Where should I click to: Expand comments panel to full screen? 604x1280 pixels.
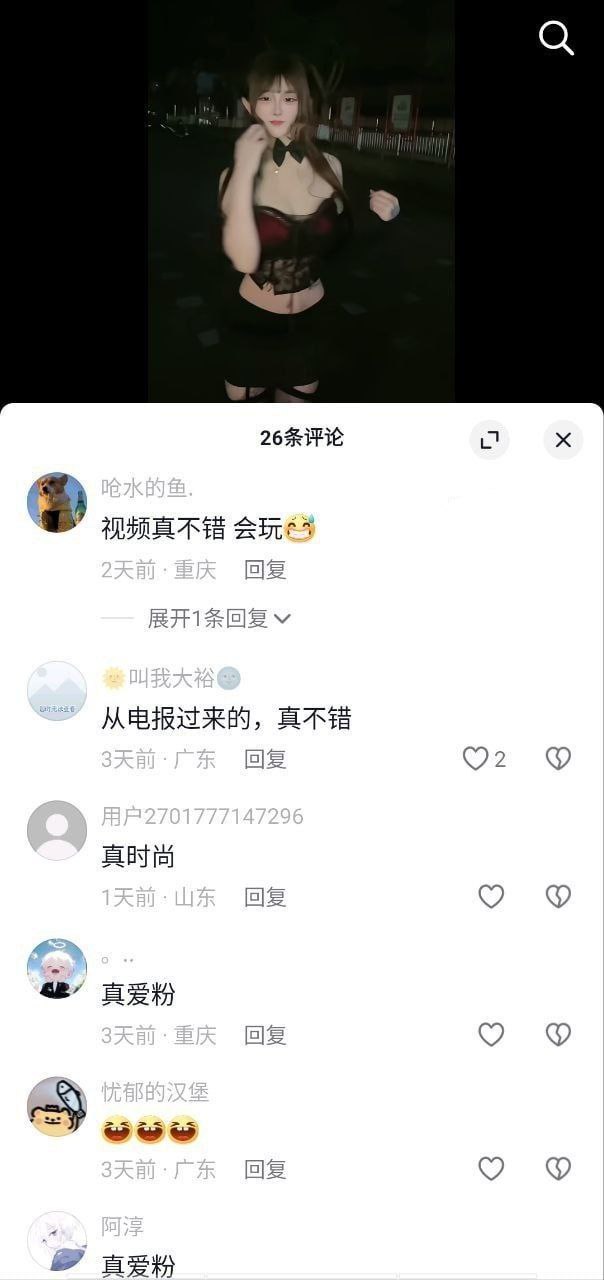pyautogui.click(x=489, y=439)
